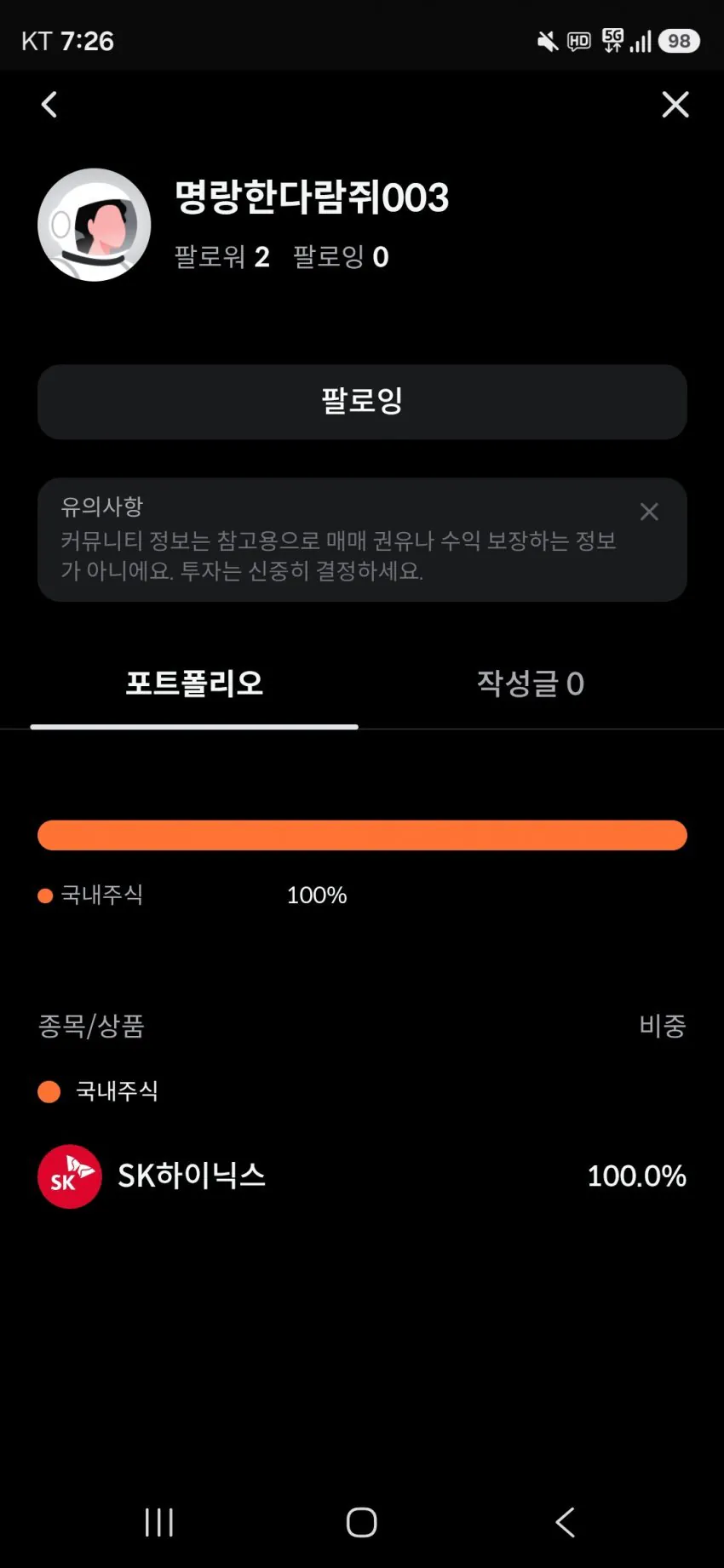Open 팔로워 2 followers list
The height and width of the screenshot is (1568, 724).
[221, 256]
